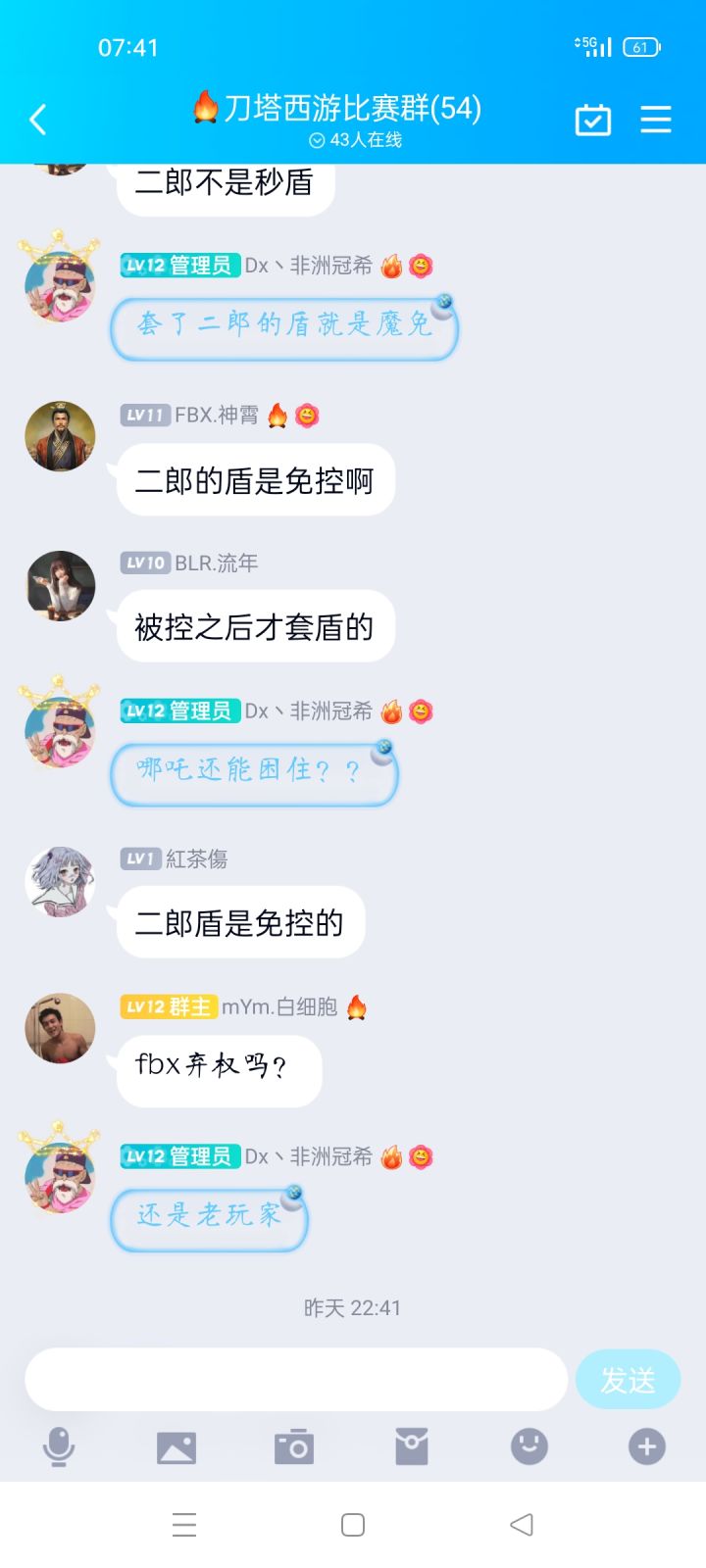Tap the back arrow to leave chat
This screenshot has height=1568, width=706.
pos(37,120)
